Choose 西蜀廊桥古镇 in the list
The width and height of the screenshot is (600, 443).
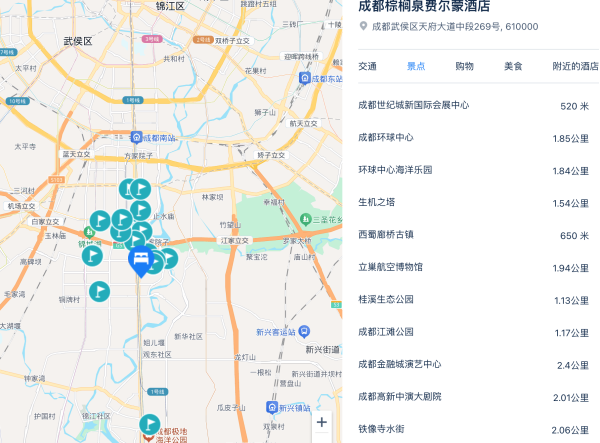[386, 235]
